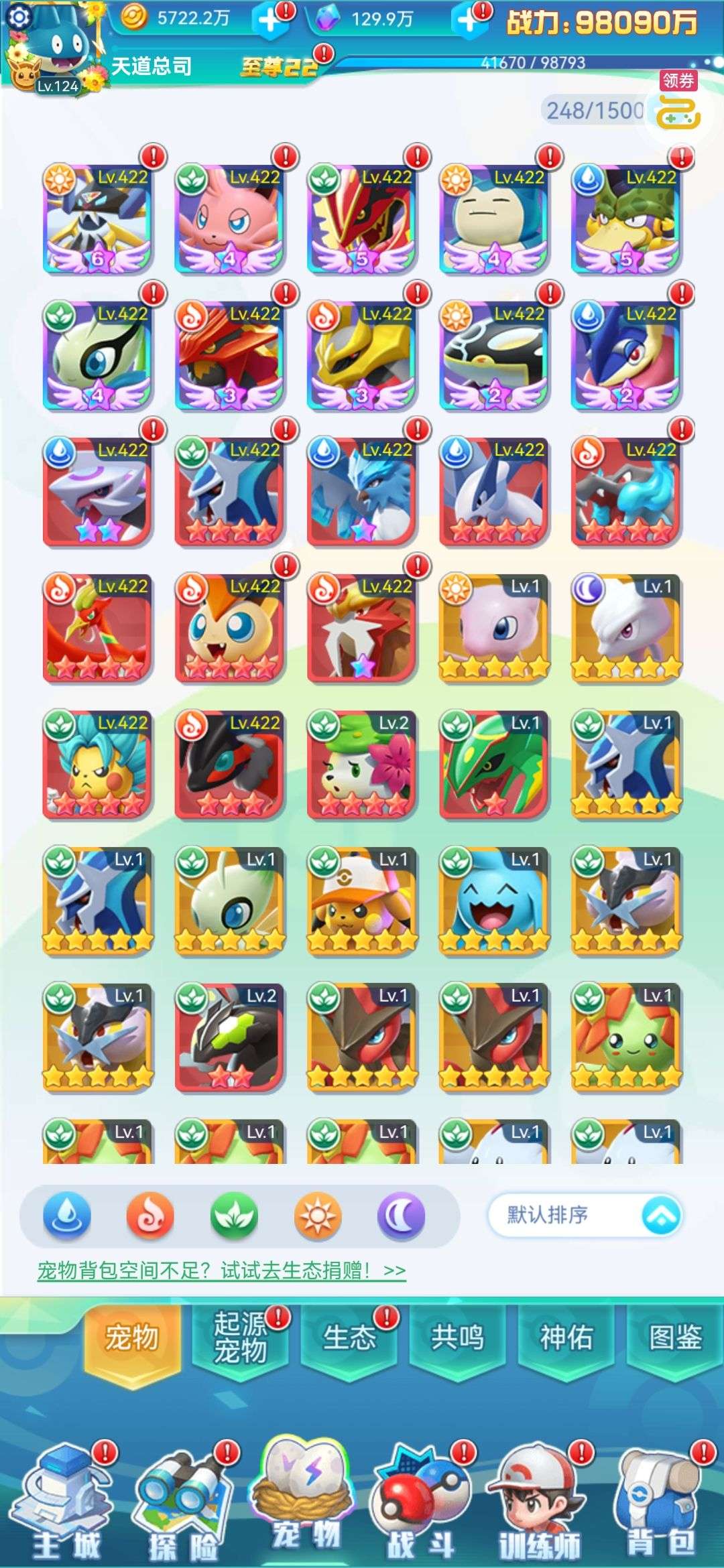
Task: Add more gold coins with plus button
Action: [x=270, y=20]
